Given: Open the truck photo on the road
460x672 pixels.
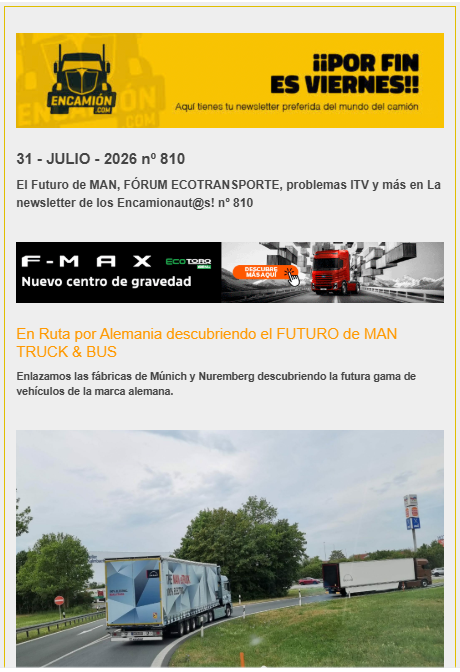Looking at the screenshot, I should point(230,549).
